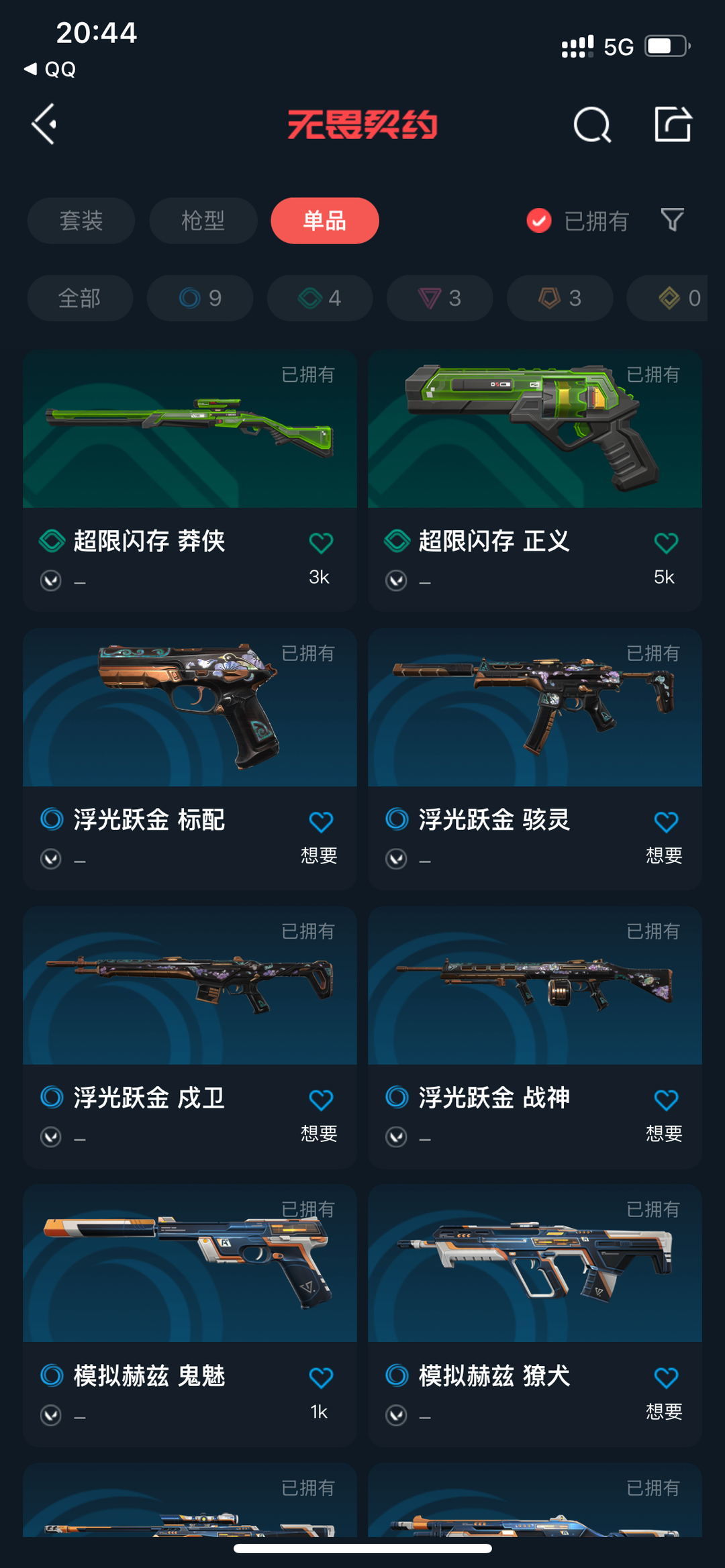Go back using the top-left arrow
Image resolution: width=725 pixels, height=1568 pixels.
click(44, 124)
